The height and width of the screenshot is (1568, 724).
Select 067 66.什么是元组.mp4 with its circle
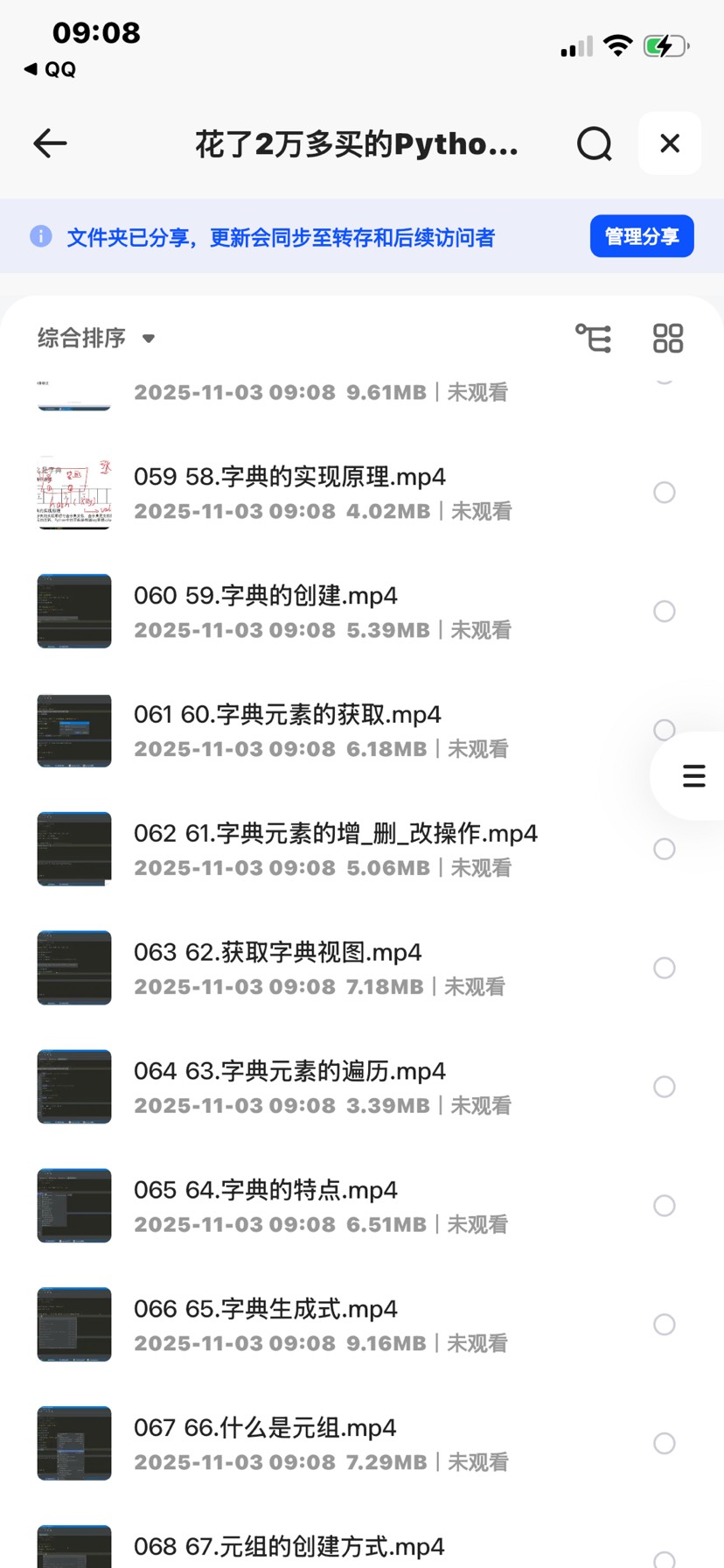tap(664, 1443)
